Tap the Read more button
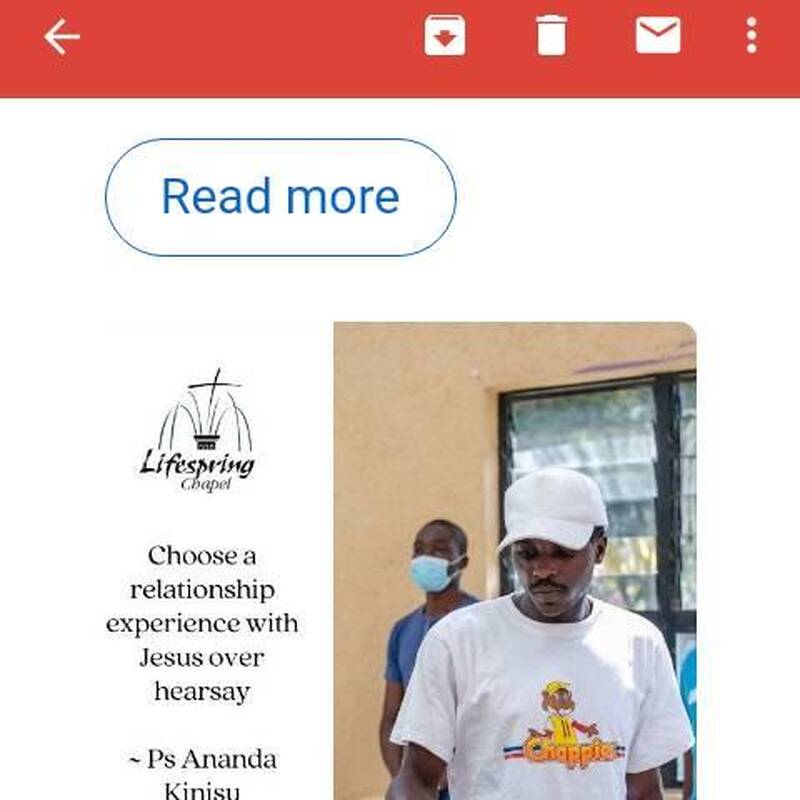 point(280,197)
